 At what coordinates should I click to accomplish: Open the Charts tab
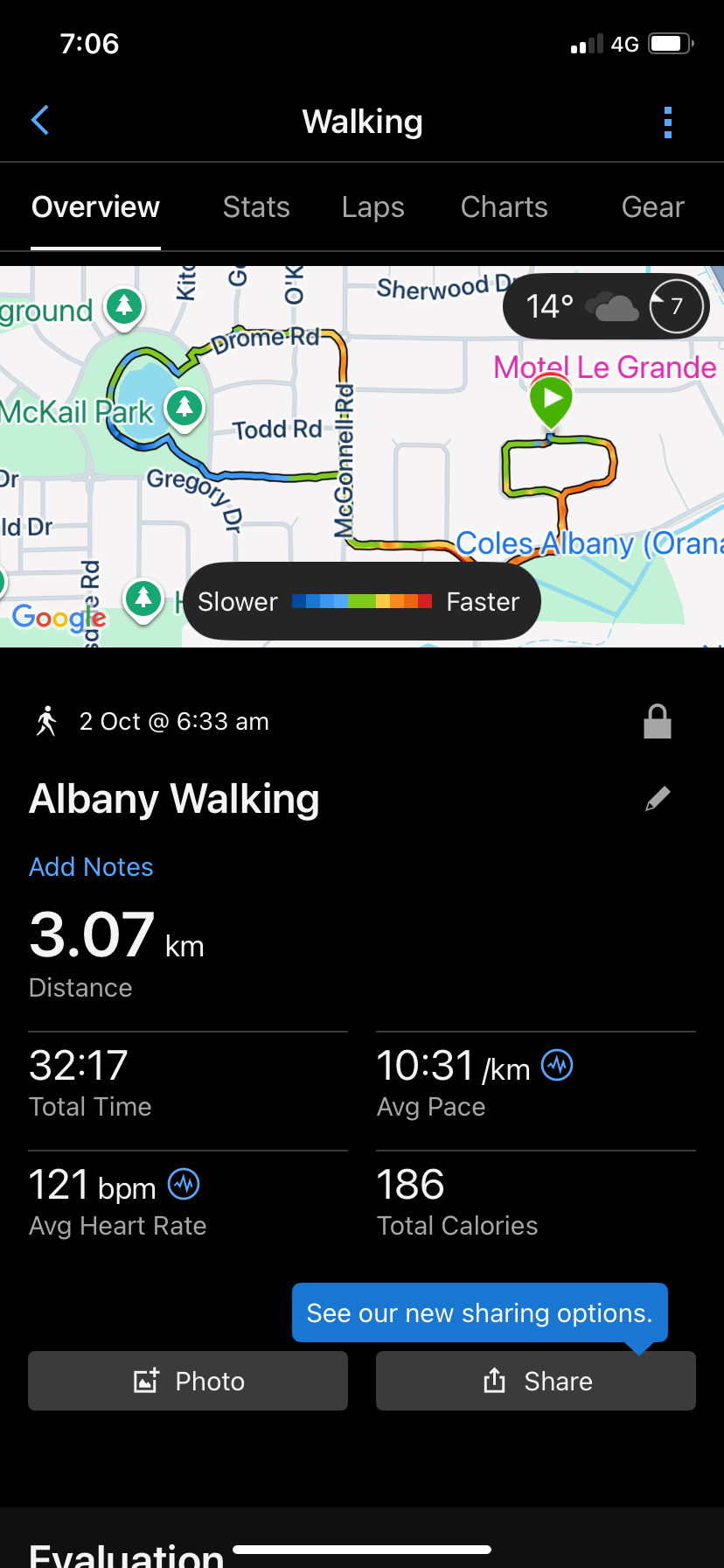point(504,207)
